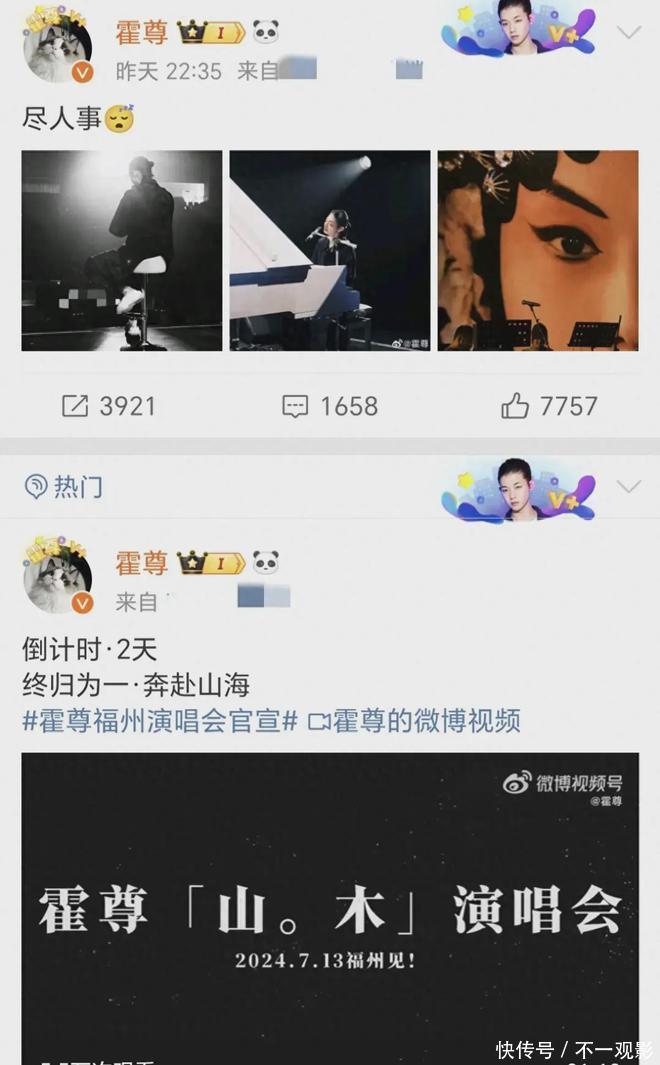The width and height of the screenshot is (660, 1065).
Task: Play the 霍尊「山。木」演唱会 video
Action: click(330, 908)
